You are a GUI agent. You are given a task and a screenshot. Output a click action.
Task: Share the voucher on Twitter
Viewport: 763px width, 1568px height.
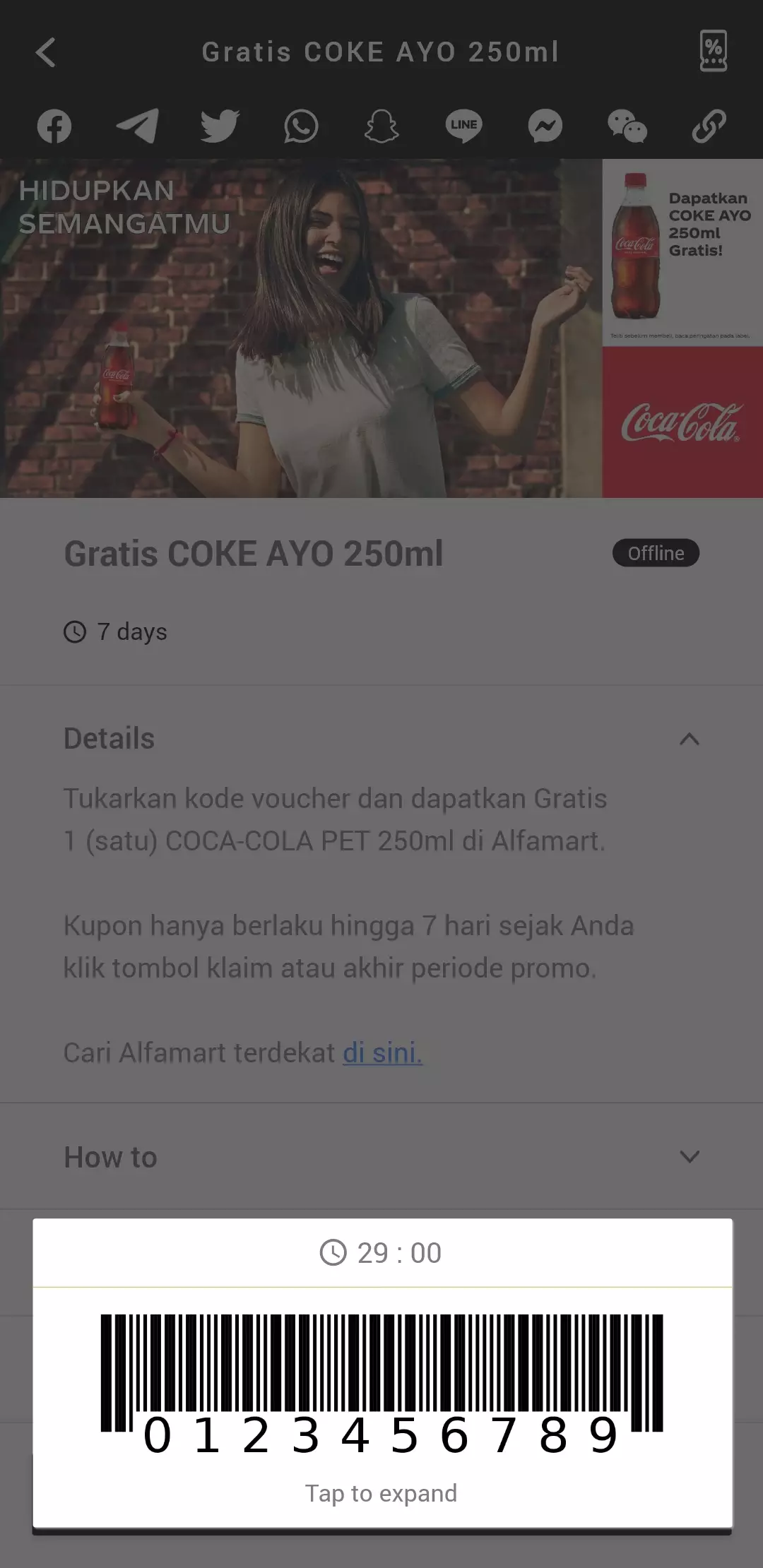(220, 126)
